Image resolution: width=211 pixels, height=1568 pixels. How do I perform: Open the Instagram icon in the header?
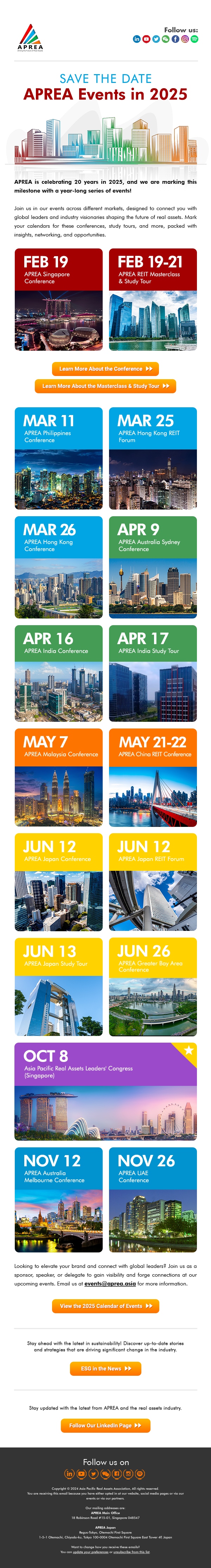(x=185, y=39)
